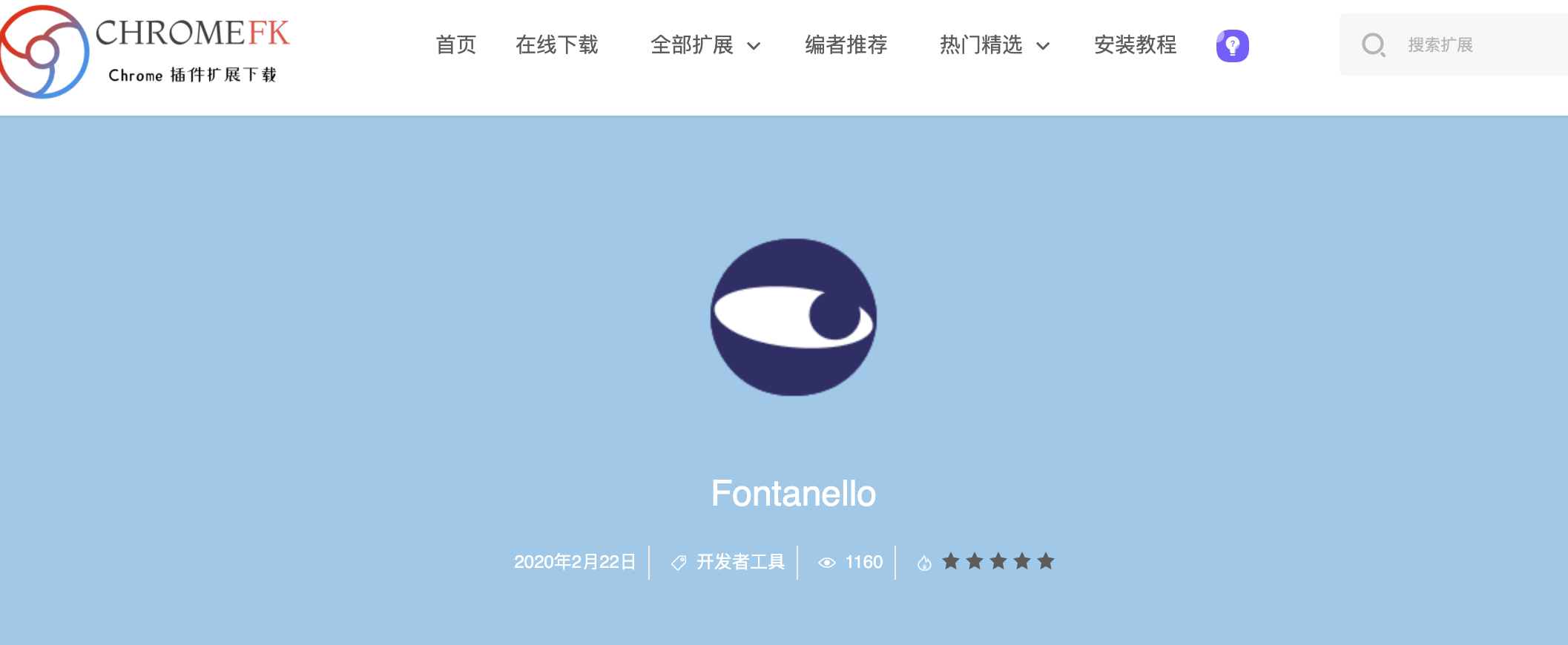This screenshot has height=645, width=1568.
Task: Tap the ChromeFK logo to go home
Action: tap(145, 52)
